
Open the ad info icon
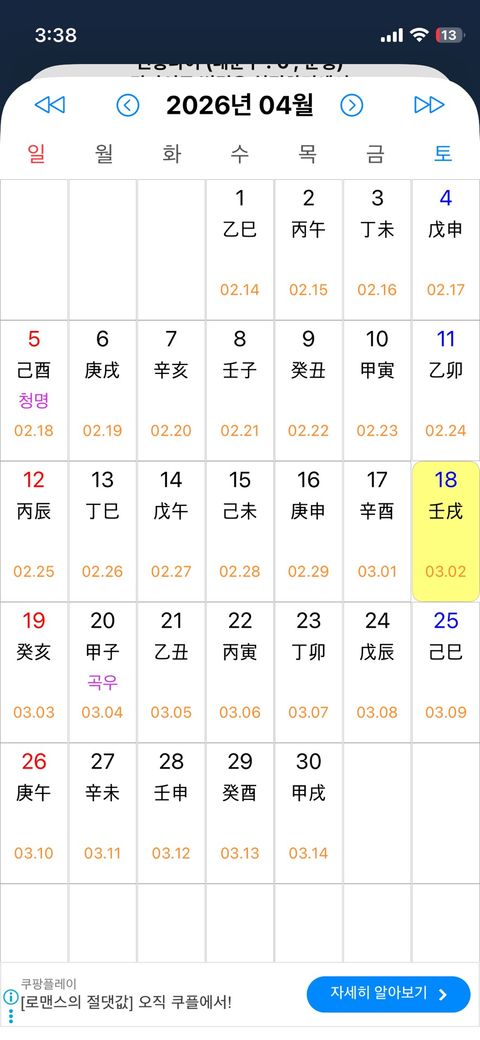(10, 997)
